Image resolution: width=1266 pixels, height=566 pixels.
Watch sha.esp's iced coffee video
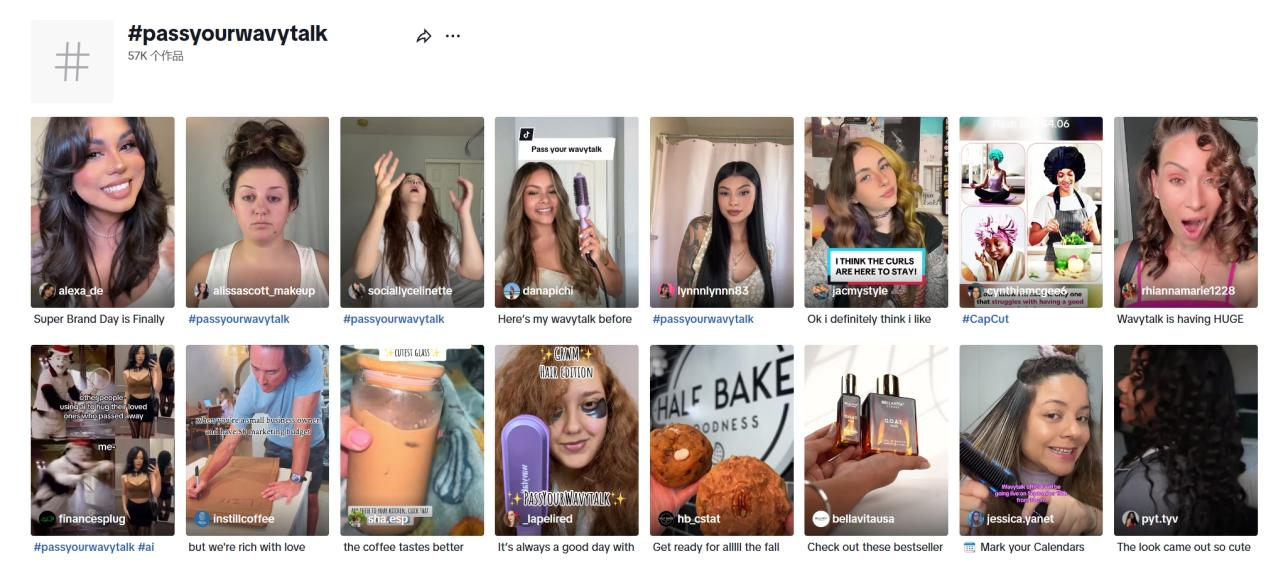[412, 440]
